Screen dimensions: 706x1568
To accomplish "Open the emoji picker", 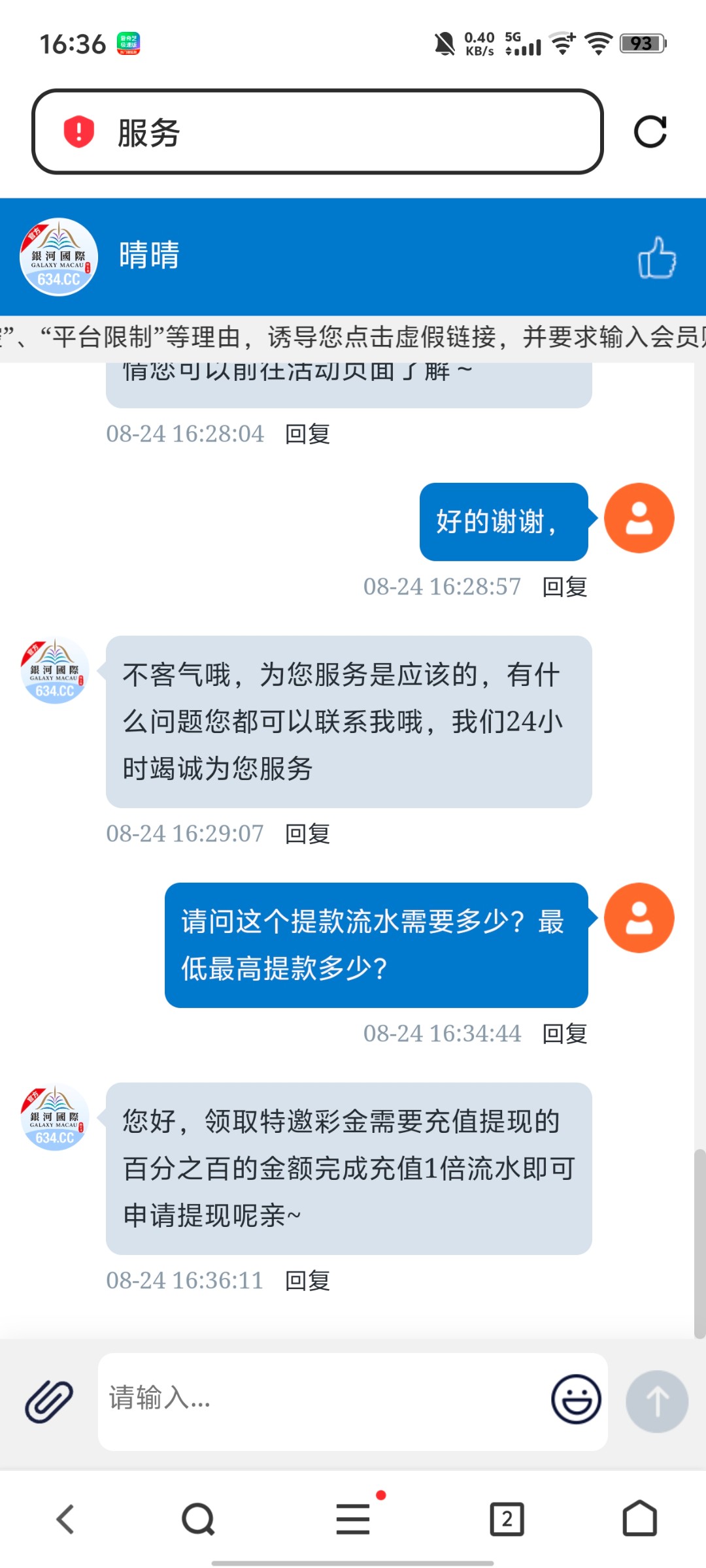I will point(576,1399).
